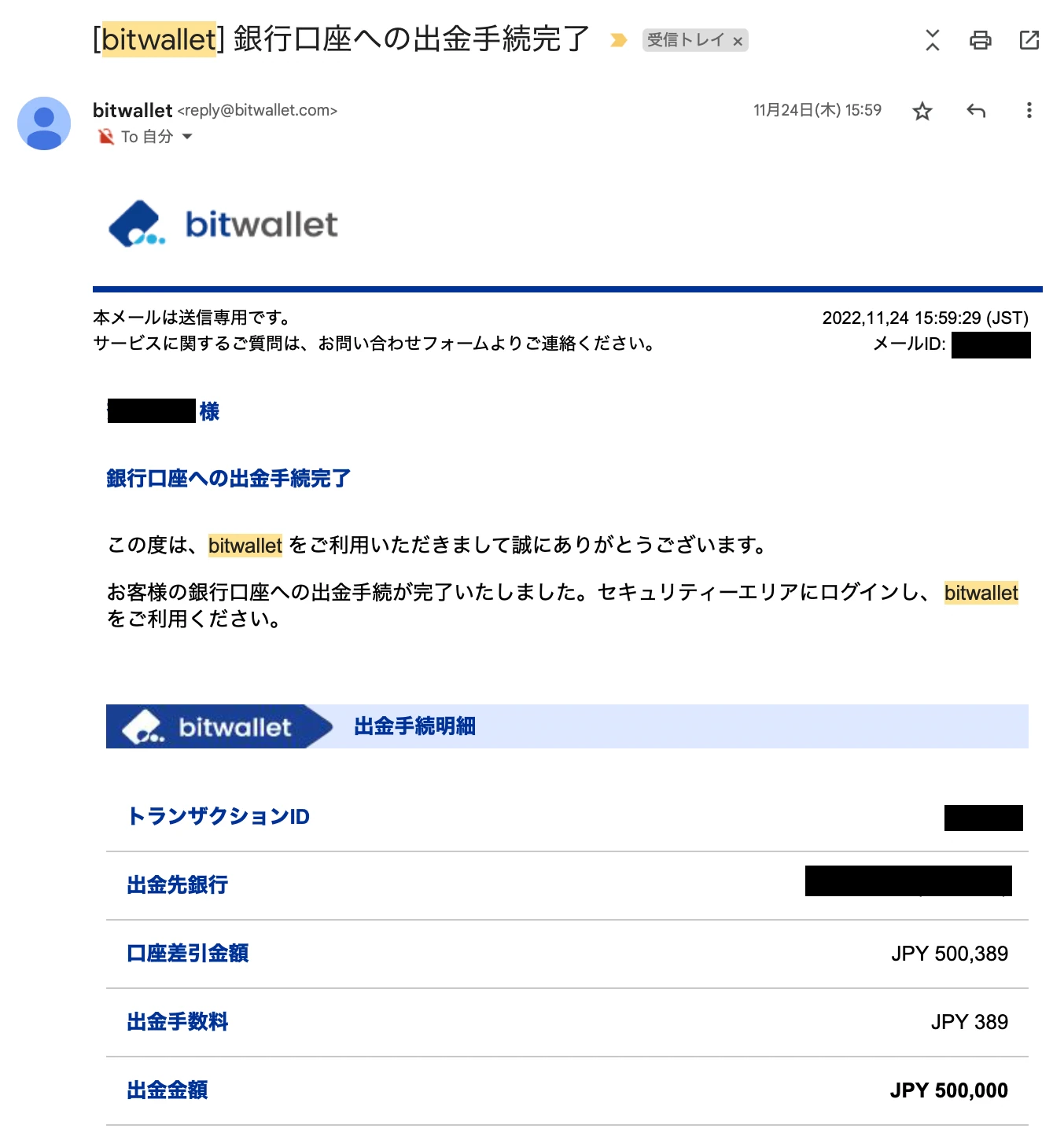Remove the 受信トレイ label
Viewport: 1064px width, 1147px height.
(738, 42)
